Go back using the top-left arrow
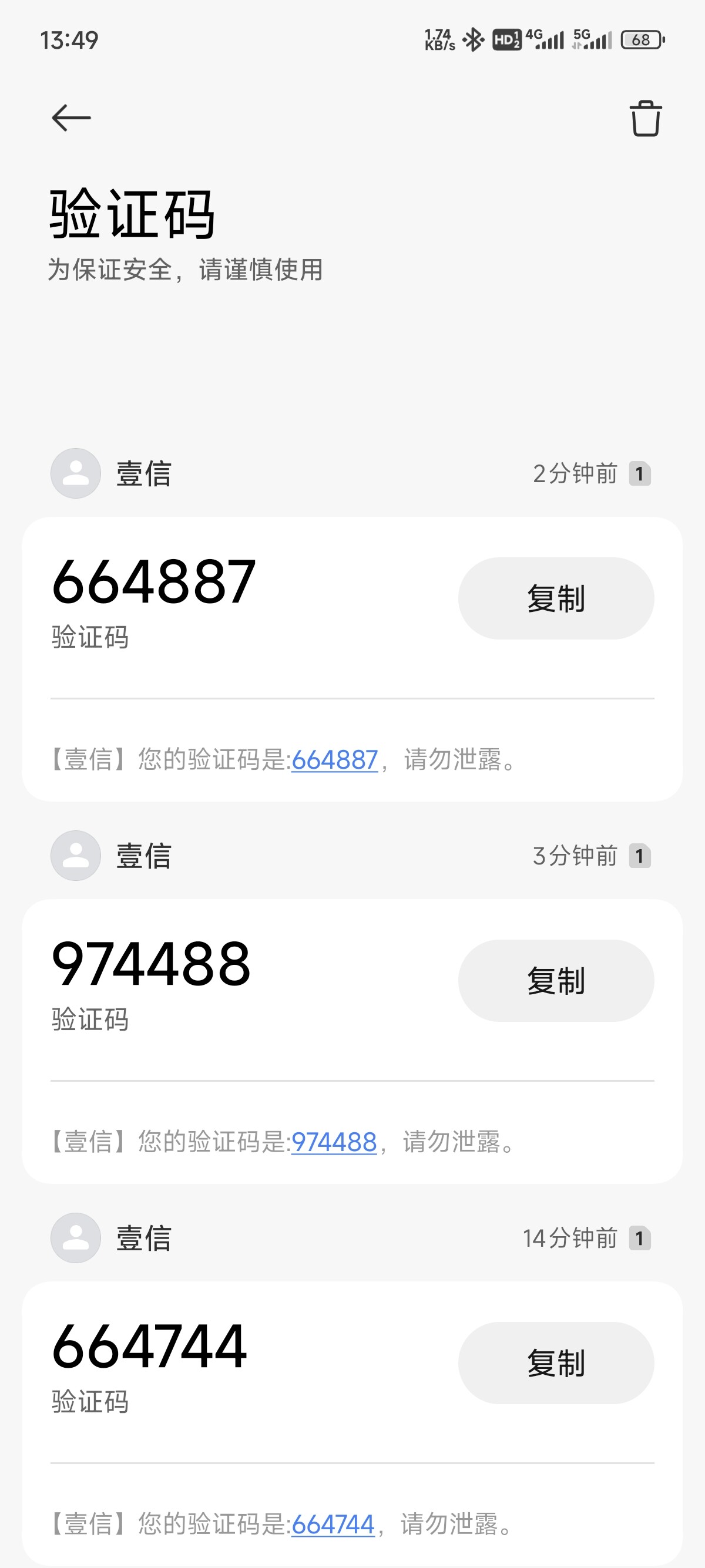Viewport: 705px width, 1568px height. click(71, 118)
